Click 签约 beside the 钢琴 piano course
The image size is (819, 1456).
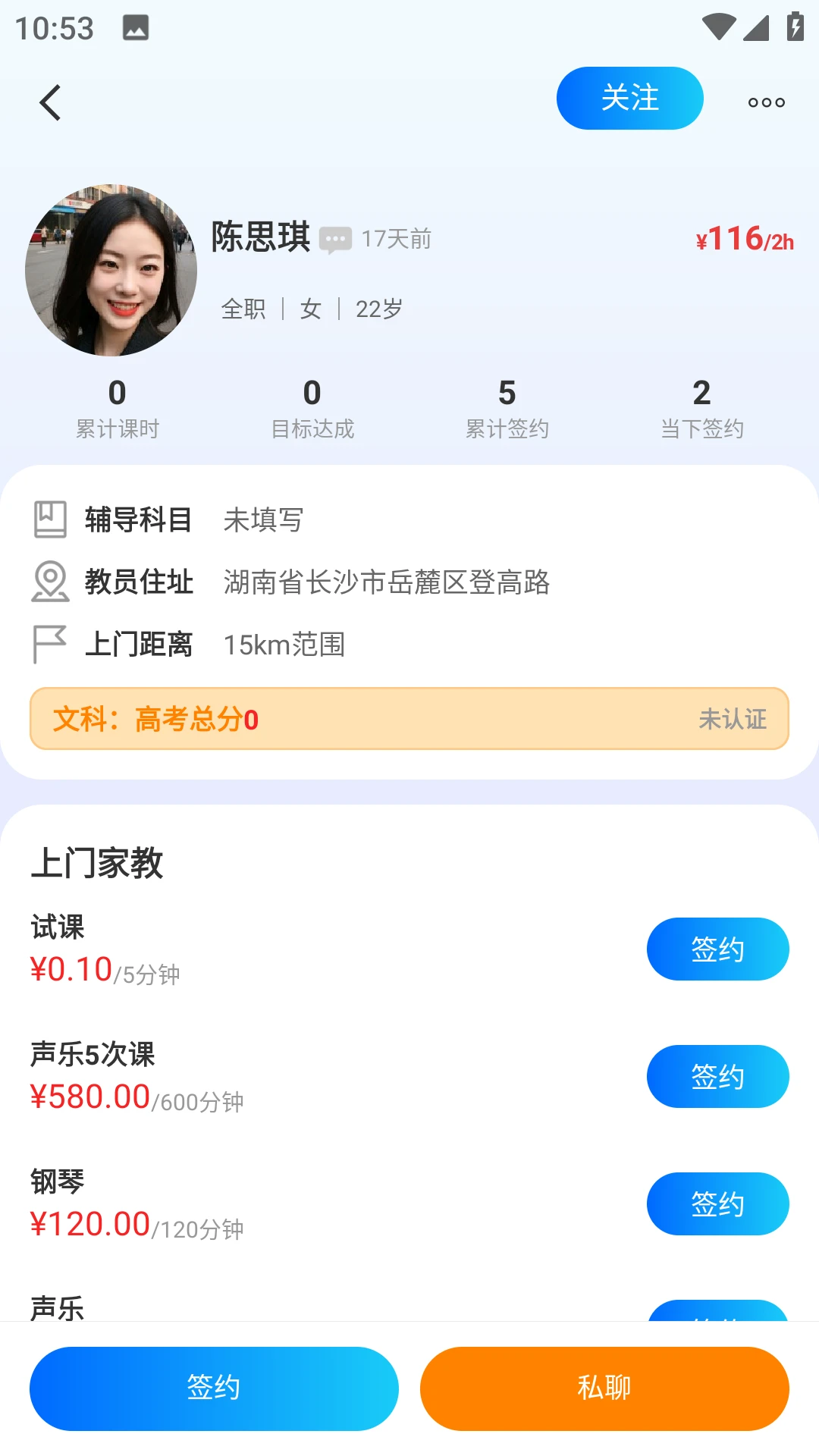point(717,1203)
